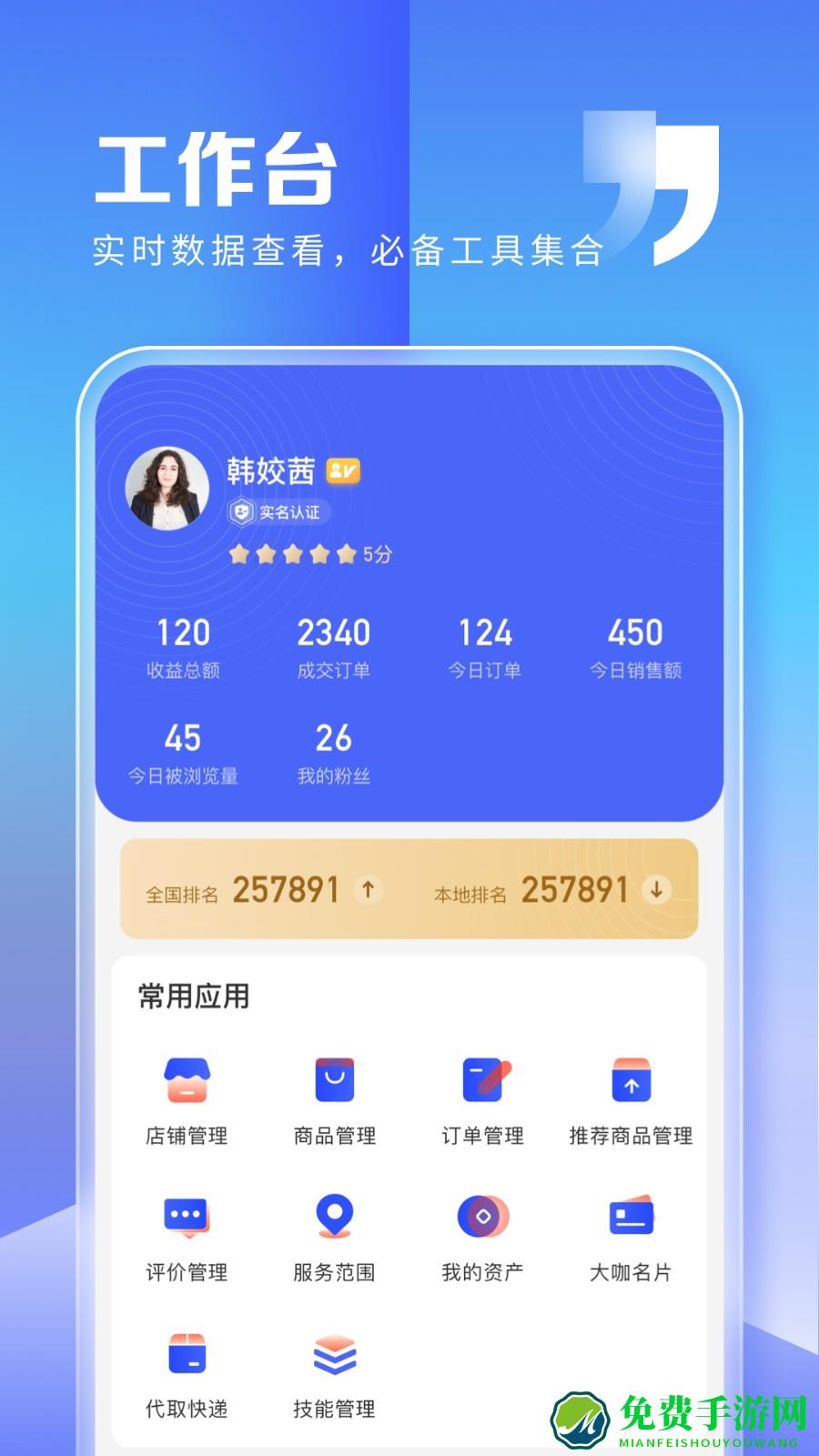Open the 评价管理 comment bubble icon
The image size is (819, 1456).
pyautogui.click(x=186, y=1217)
